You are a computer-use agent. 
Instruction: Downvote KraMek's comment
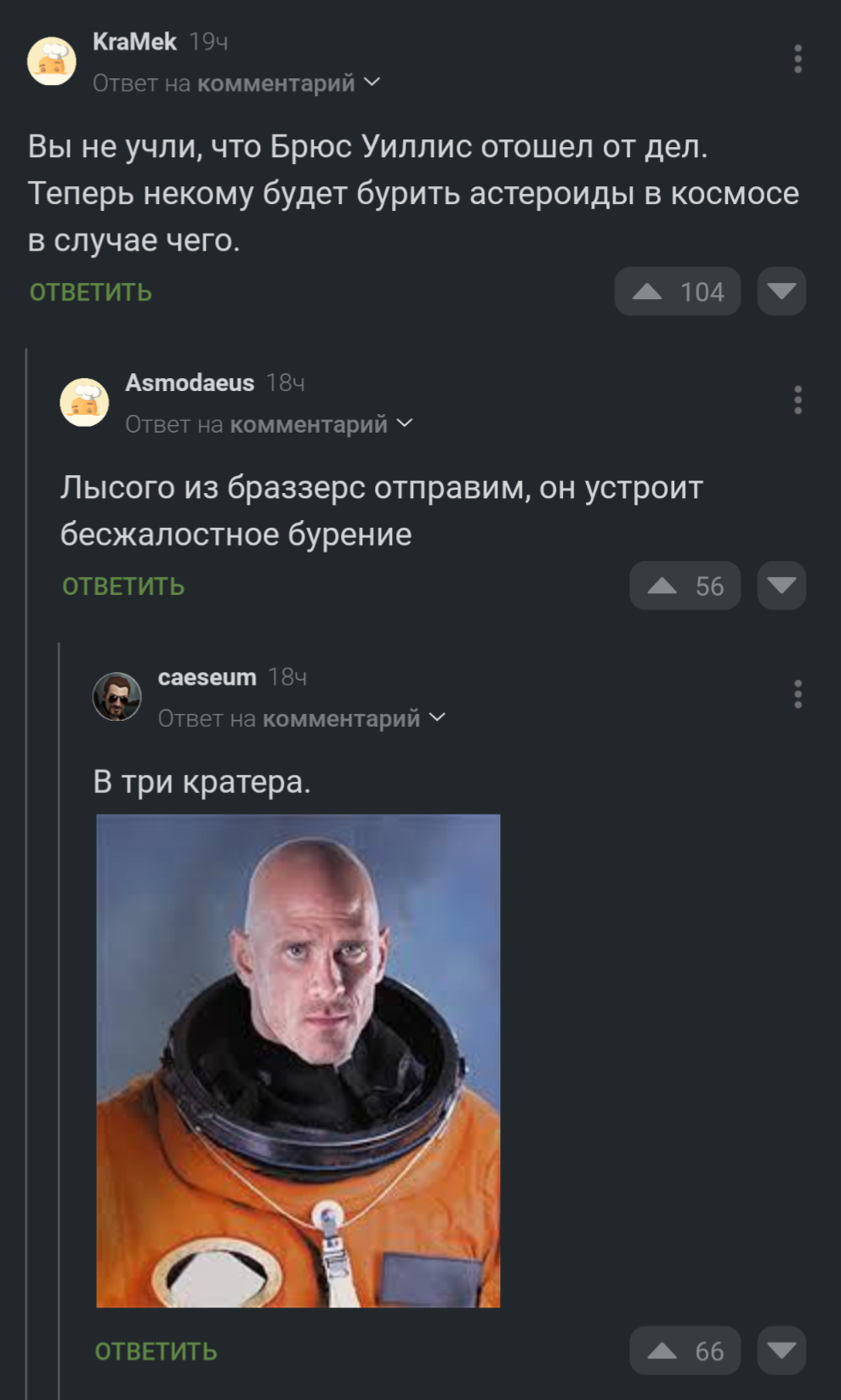[781, 292]
